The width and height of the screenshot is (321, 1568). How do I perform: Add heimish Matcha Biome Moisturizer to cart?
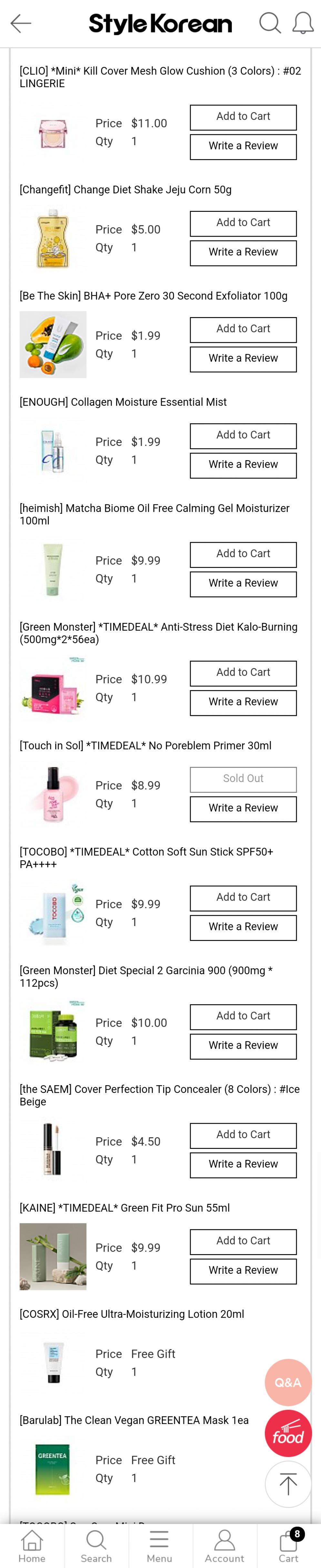(x=243, y=554)
